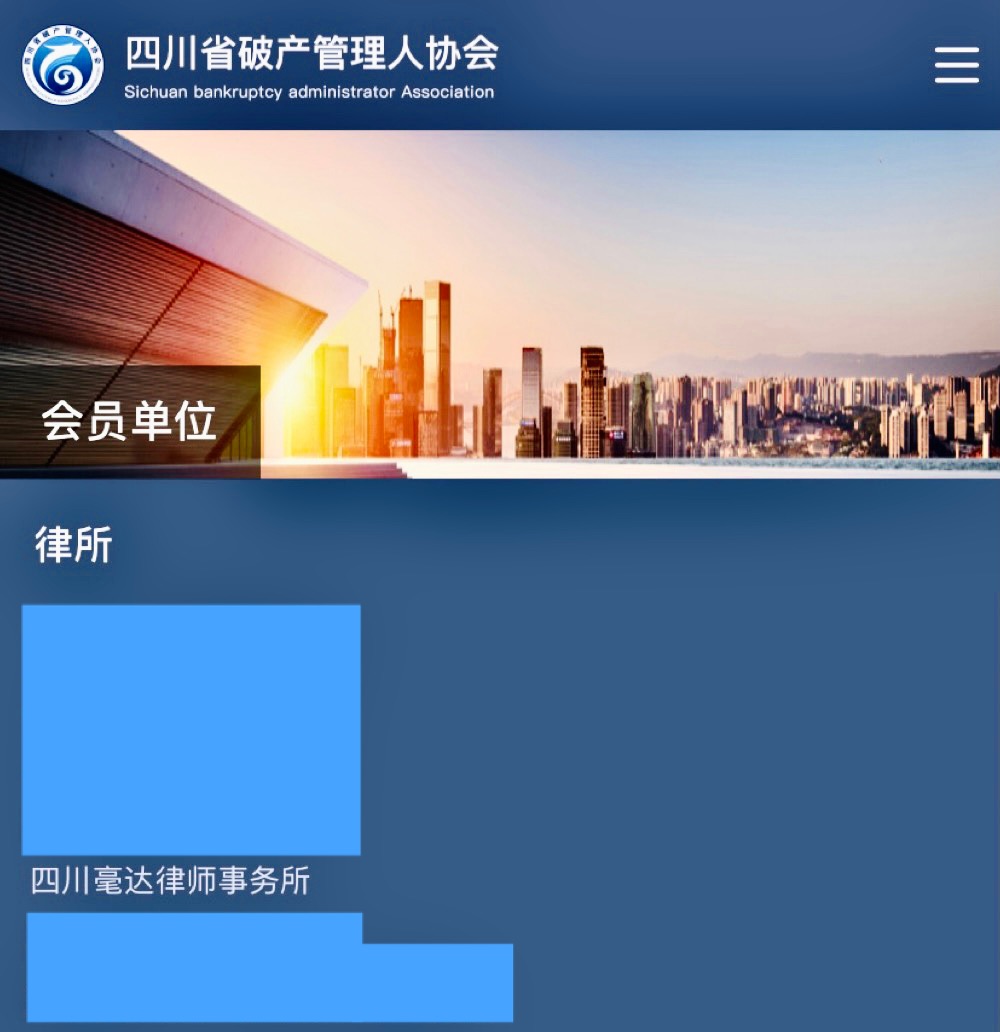Open the hamburger menu

pos(956,65)
